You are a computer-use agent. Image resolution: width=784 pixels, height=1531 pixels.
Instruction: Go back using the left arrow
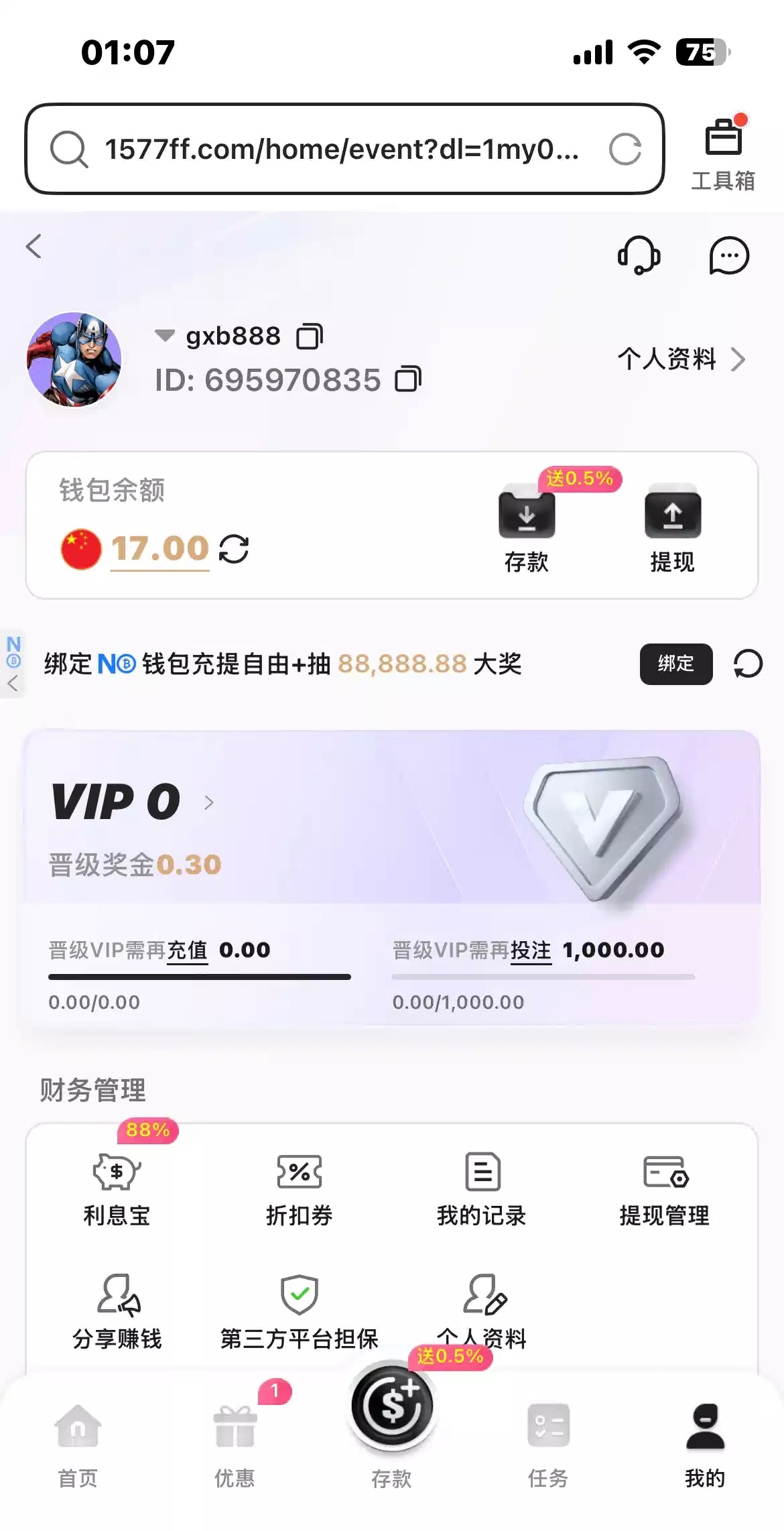click(34, 246)
